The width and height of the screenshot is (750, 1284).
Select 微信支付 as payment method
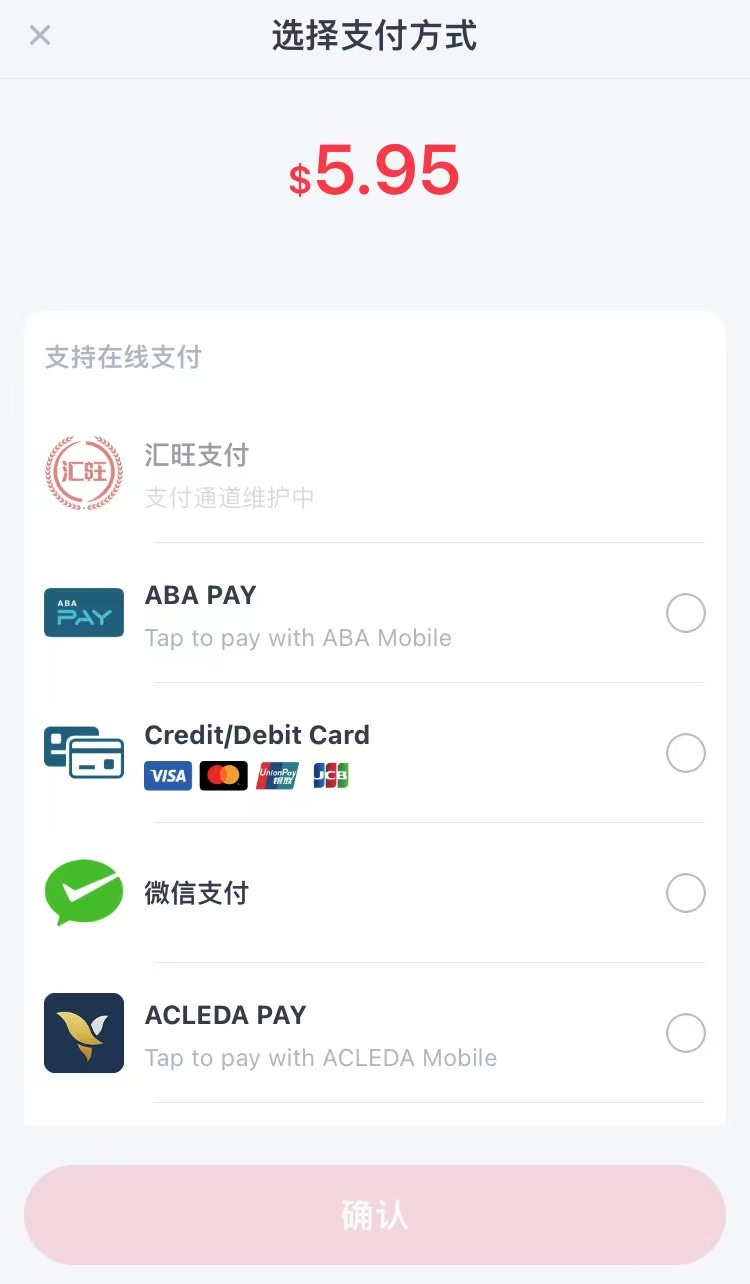pos(685,893)
